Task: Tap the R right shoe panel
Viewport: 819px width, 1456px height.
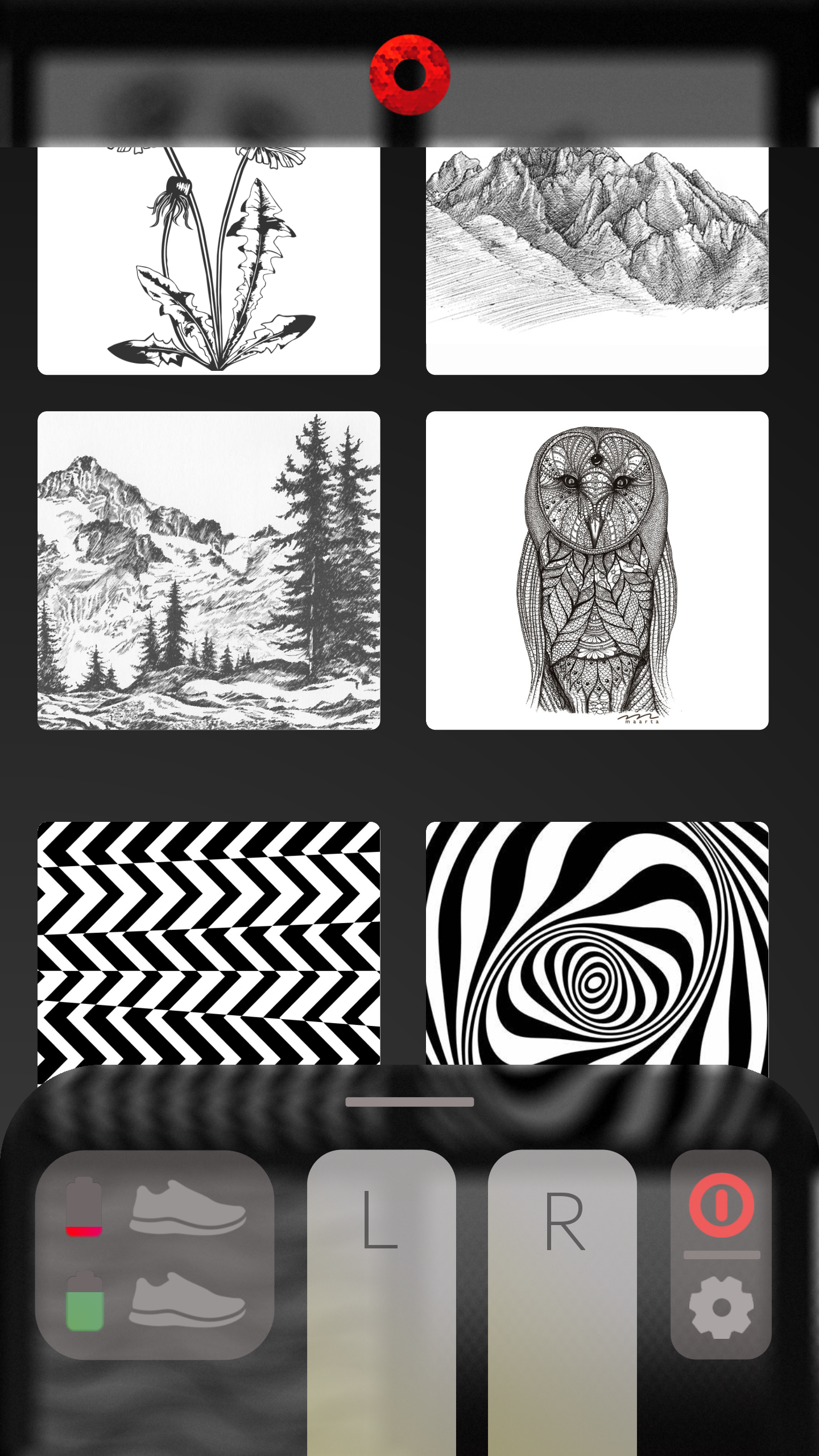Action: tap(562, 1302)
